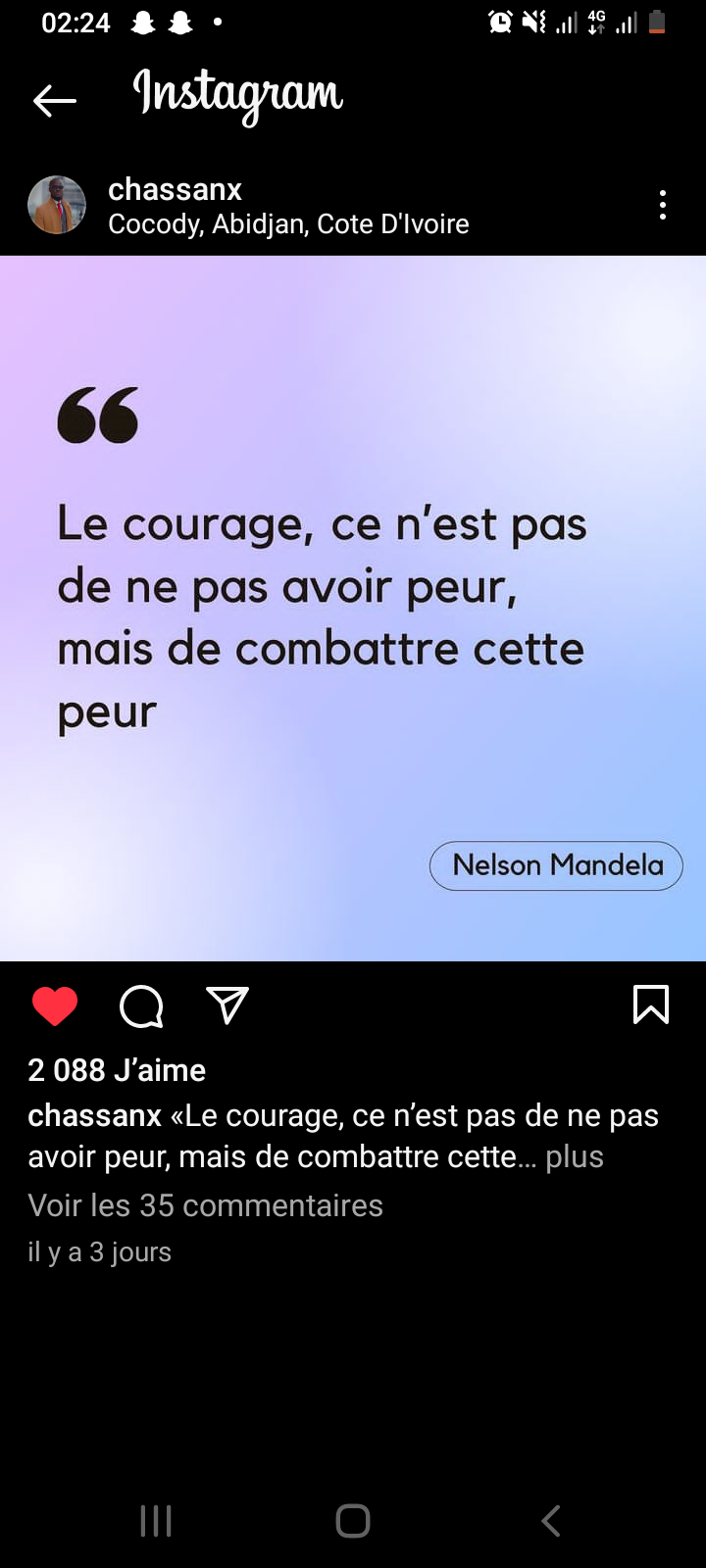The width and height of the screenshot is (706, 1568).
Task: Open the system recent apps button
Action: click(156, 1521)
